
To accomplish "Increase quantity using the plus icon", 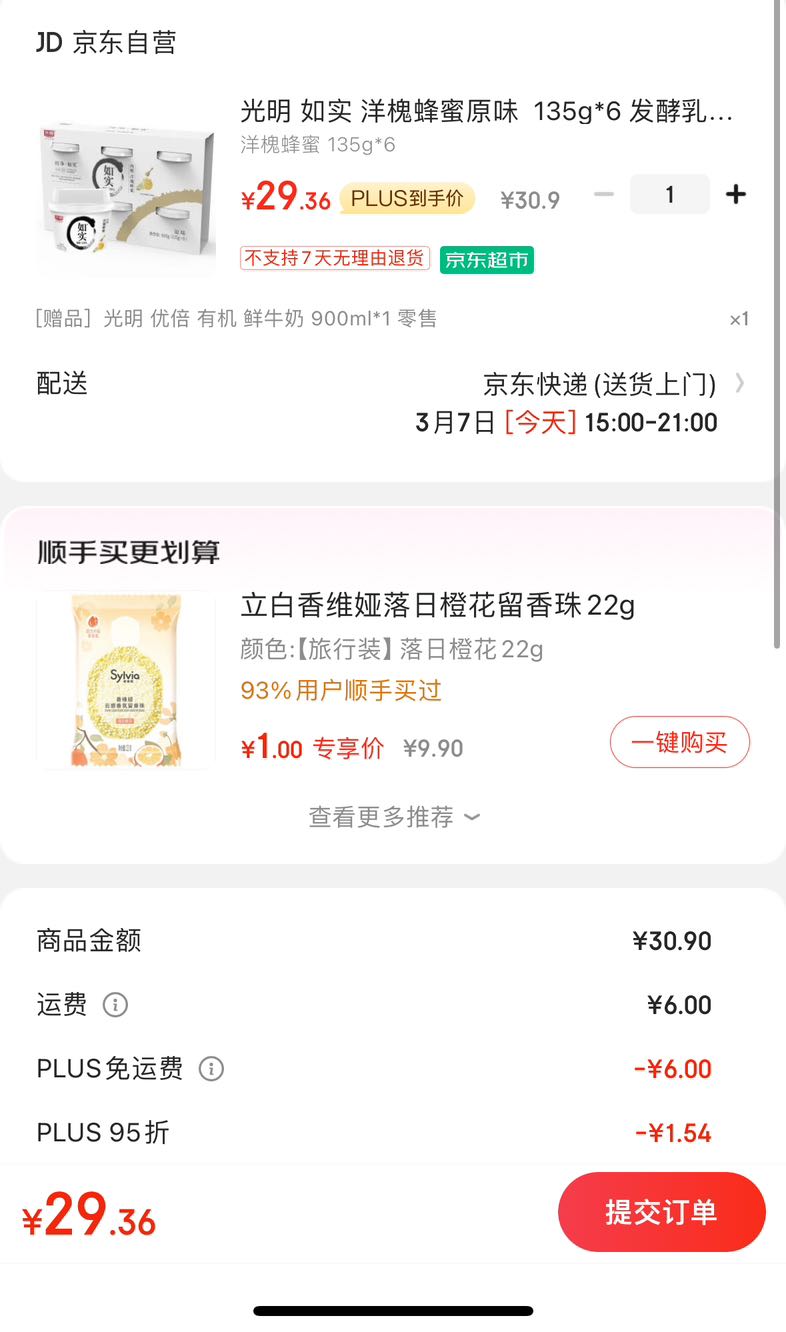I will coord(736,195).
